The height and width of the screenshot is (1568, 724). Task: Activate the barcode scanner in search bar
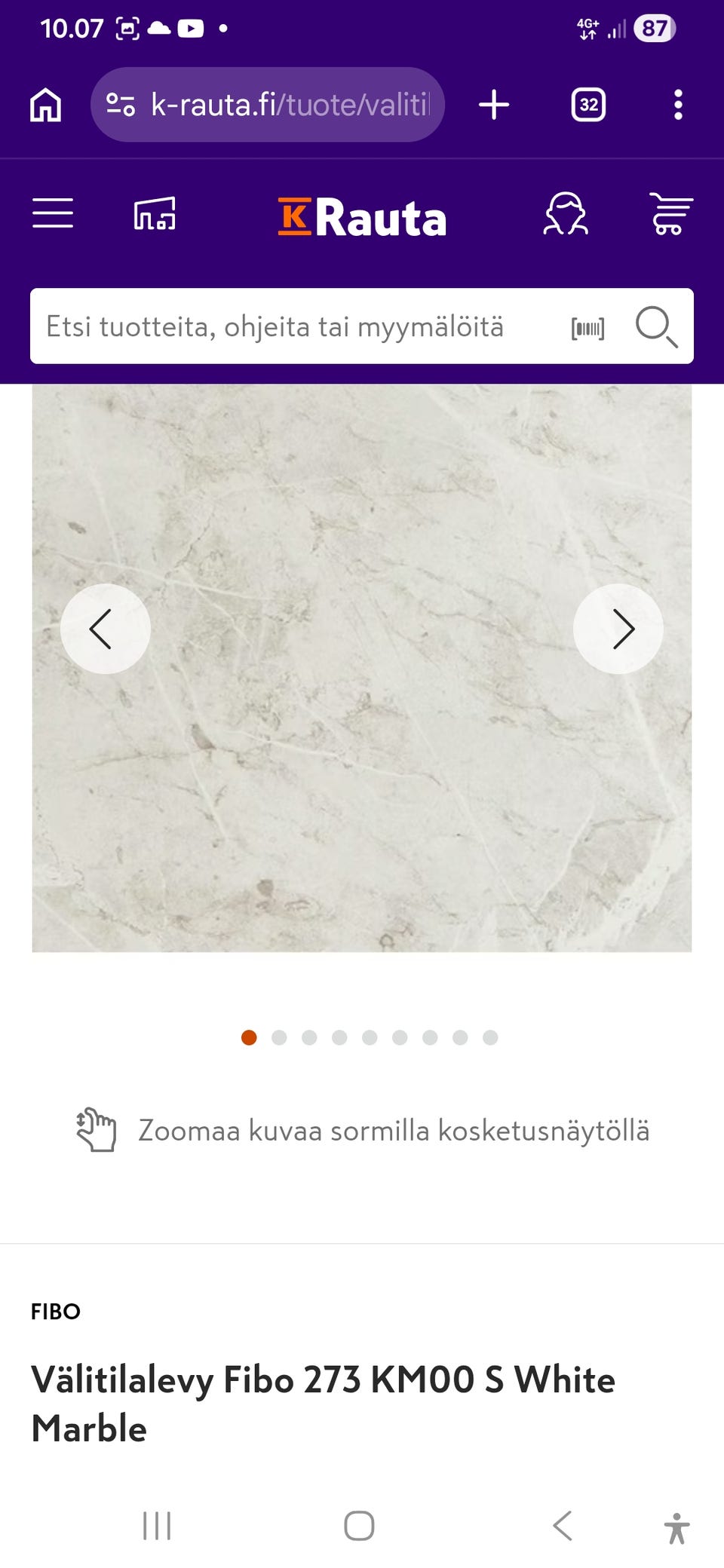pos(587,326)
